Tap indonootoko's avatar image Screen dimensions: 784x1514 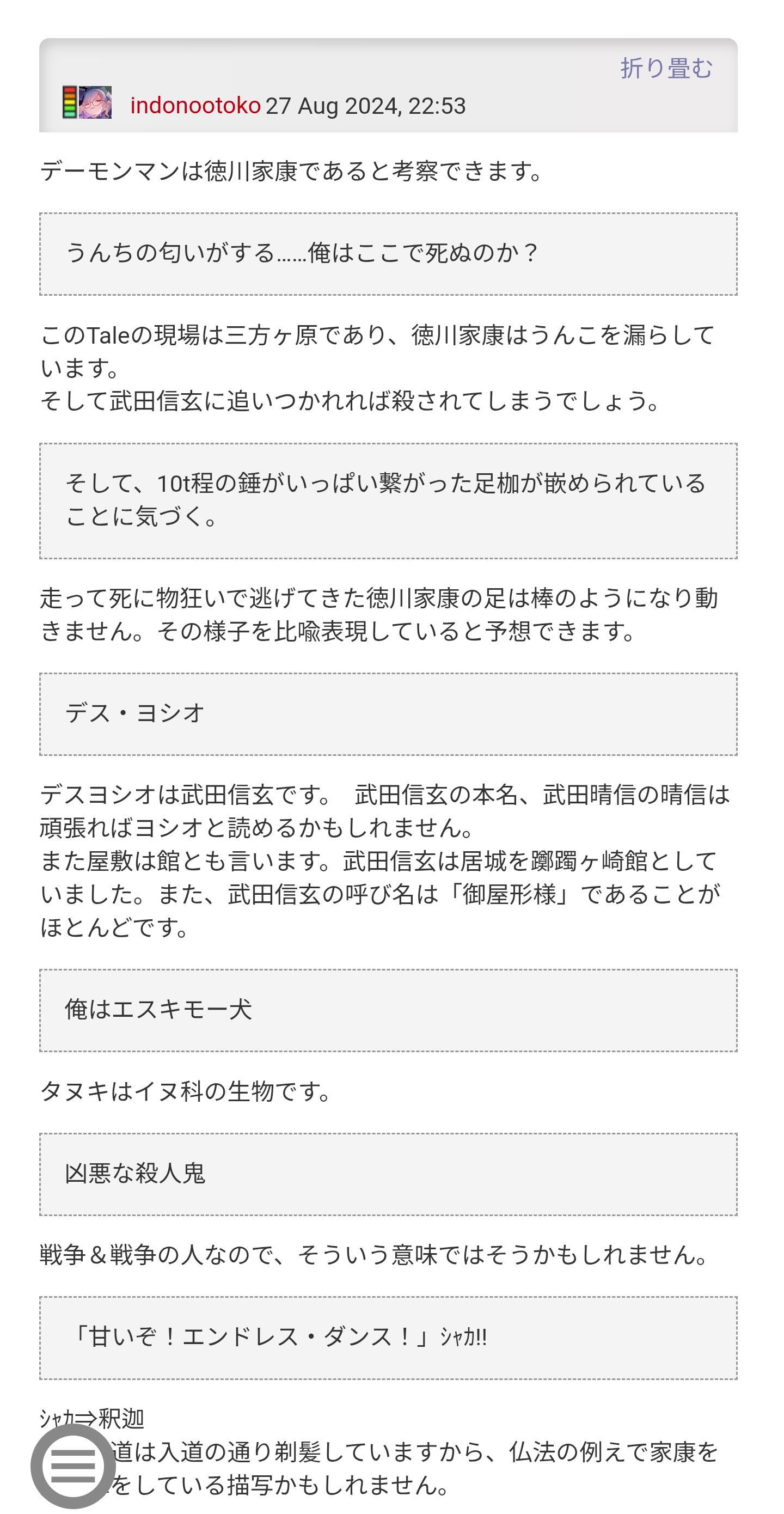point(95,103)
